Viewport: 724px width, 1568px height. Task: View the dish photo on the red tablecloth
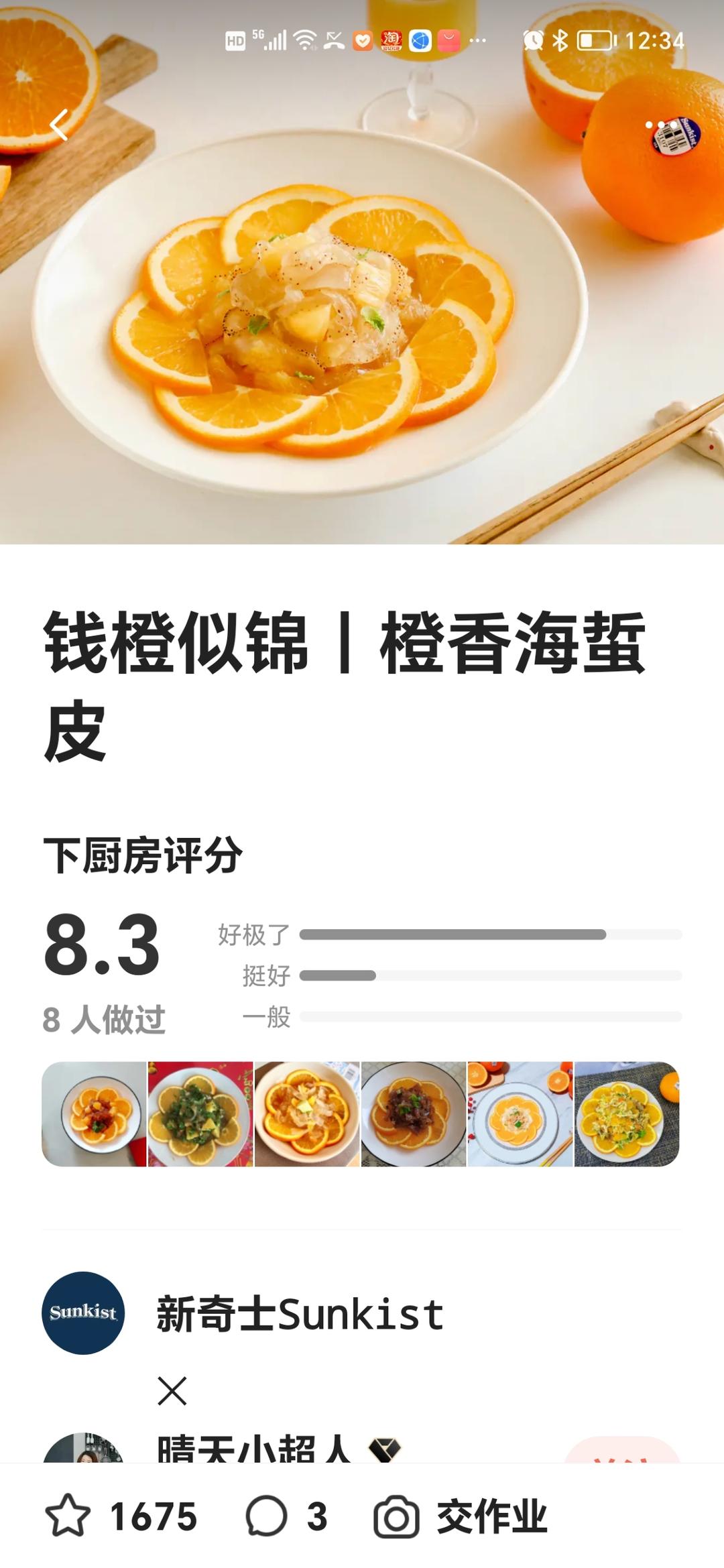click(x=200, y=1113)
